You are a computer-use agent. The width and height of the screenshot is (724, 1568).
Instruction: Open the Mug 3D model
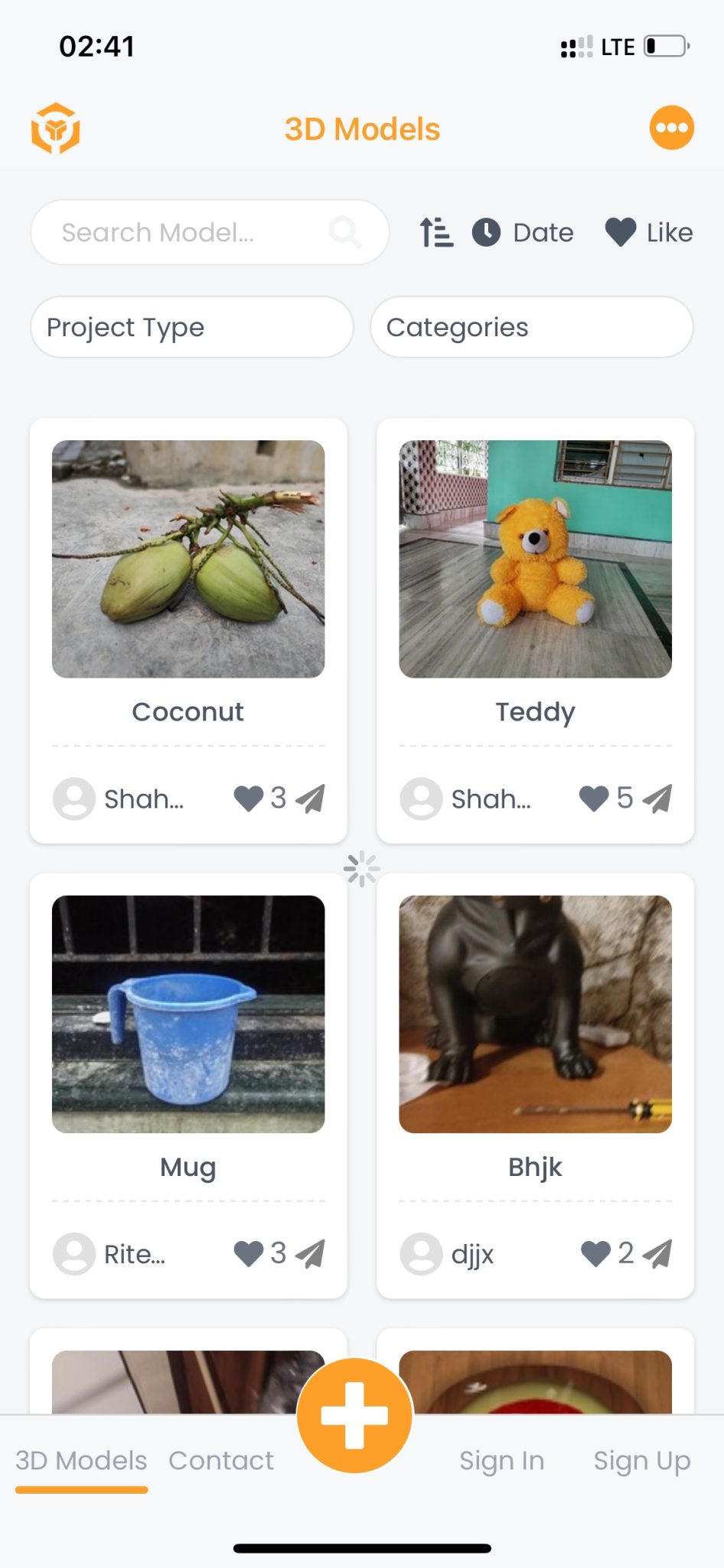click(188, 1014)
